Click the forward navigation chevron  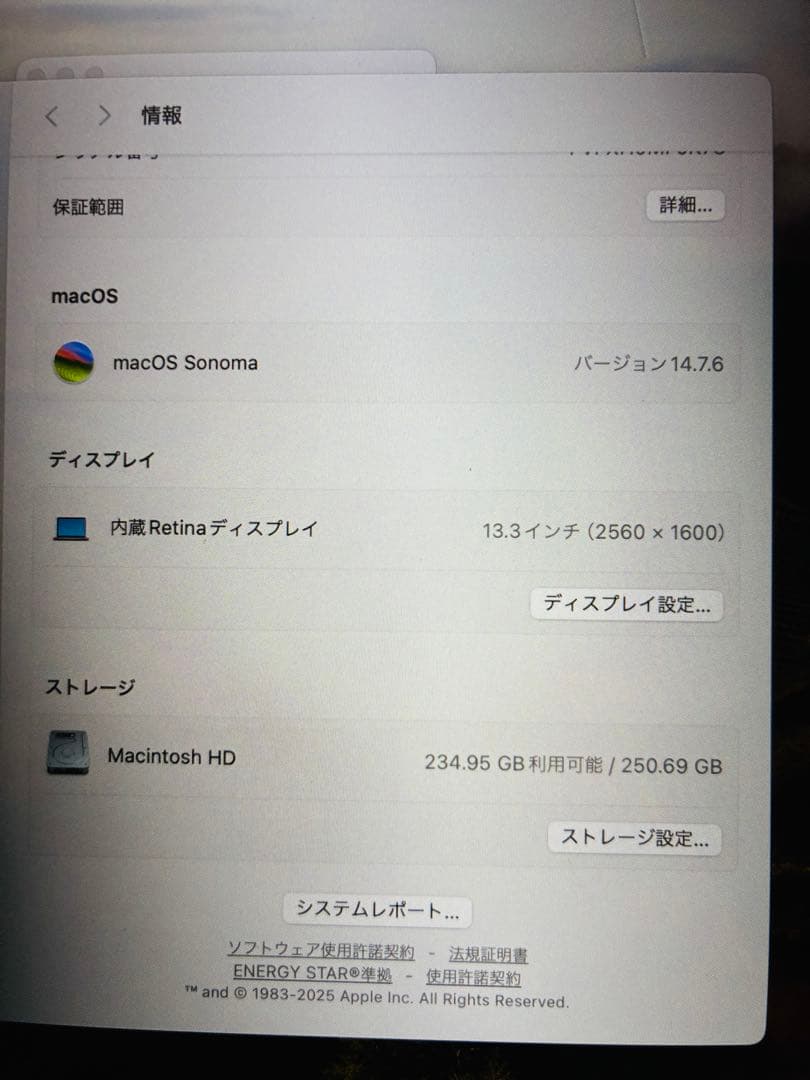click(104, 116)
